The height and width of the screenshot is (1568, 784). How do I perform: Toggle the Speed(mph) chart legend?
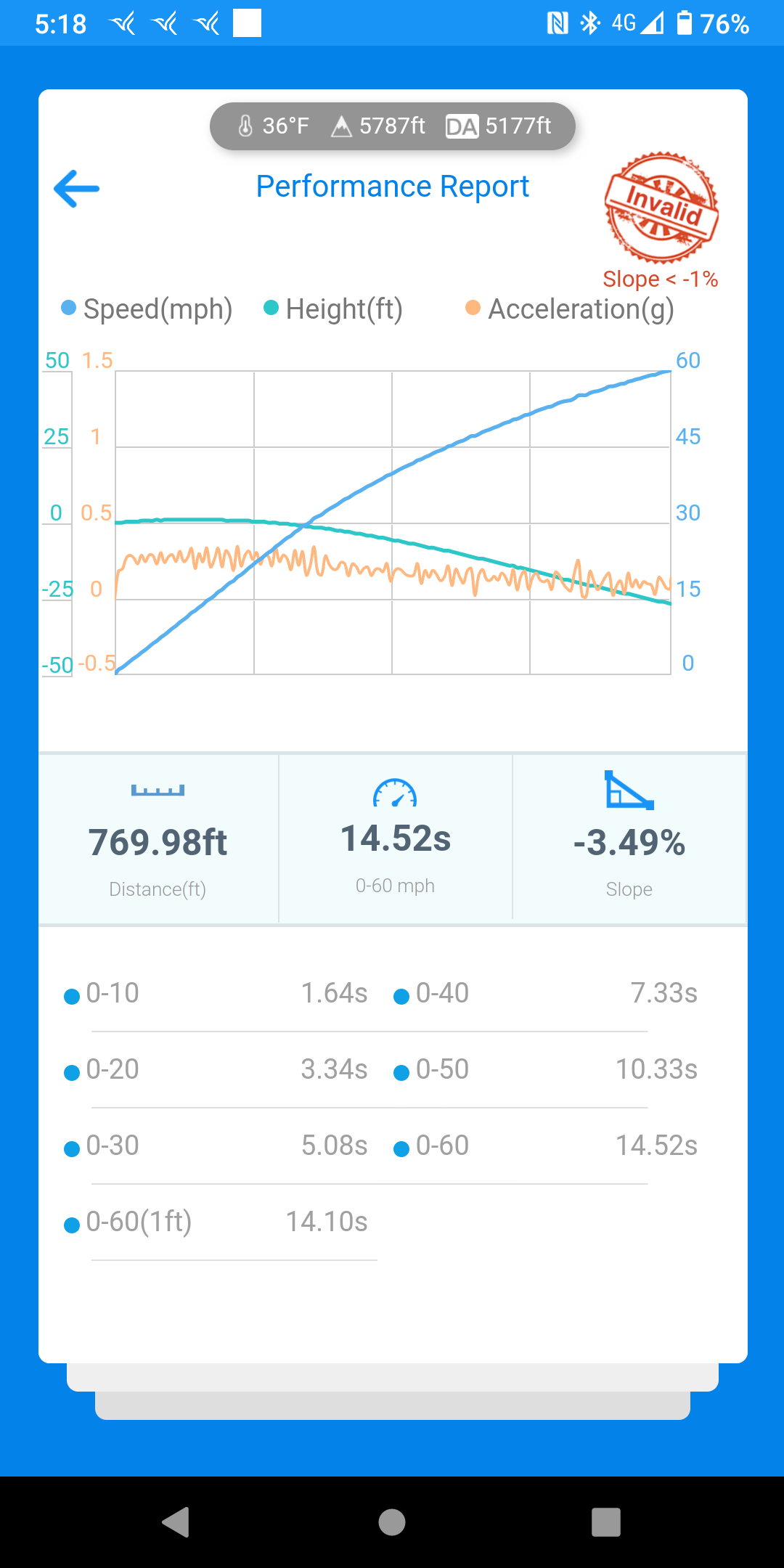[147, 309]
